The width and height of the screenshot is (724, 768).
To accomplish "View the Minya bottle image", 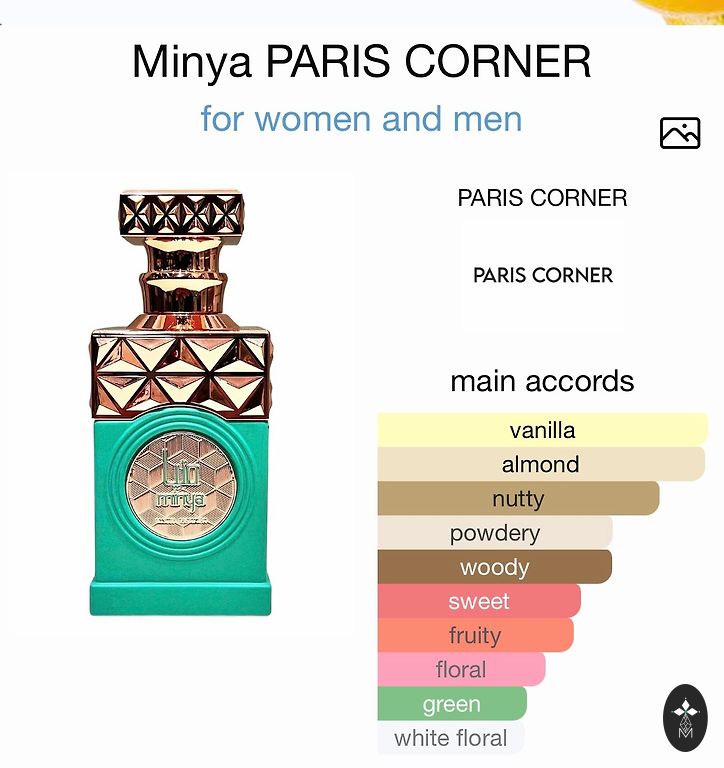I will [181, 402].
